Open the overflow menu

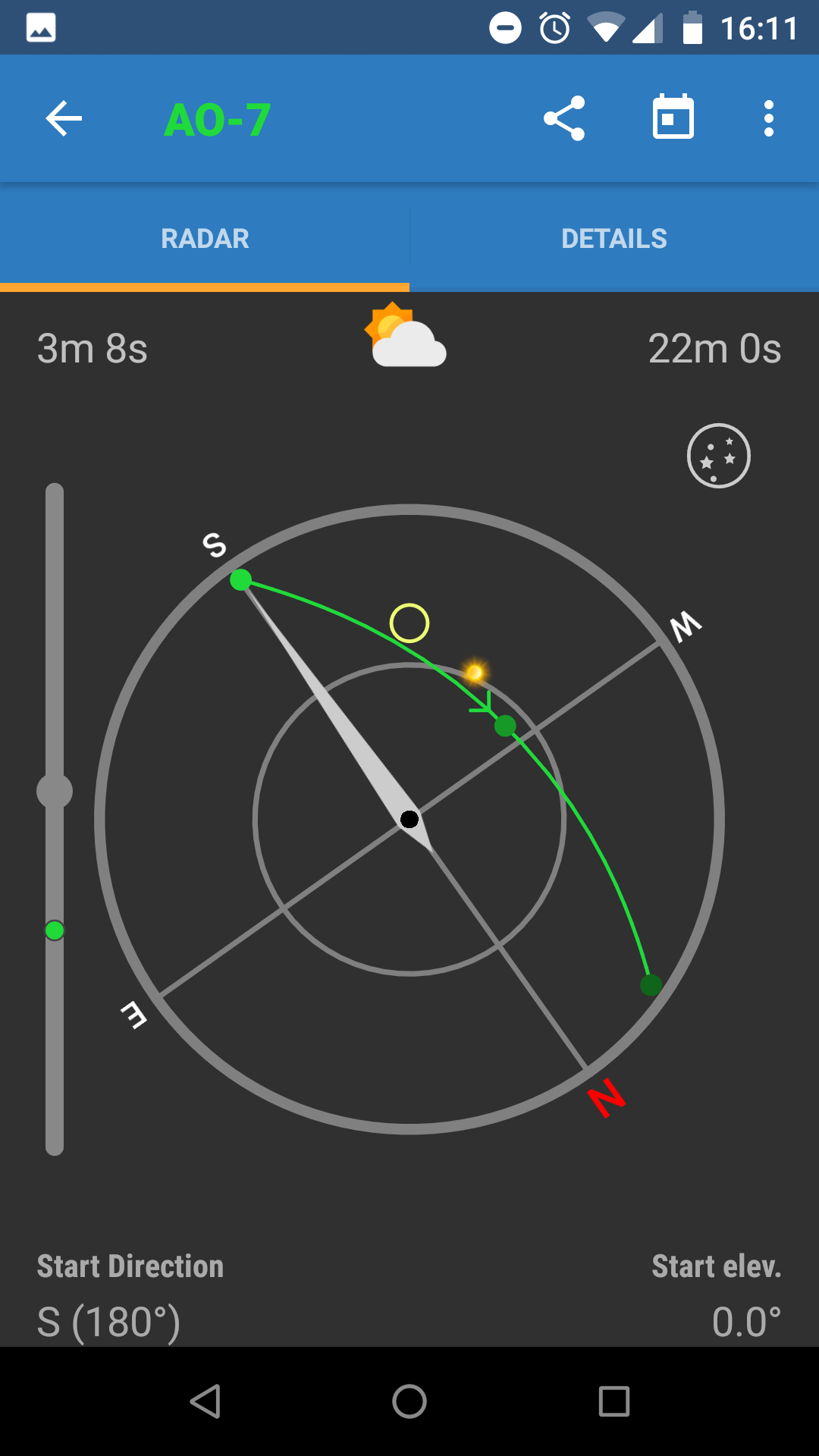click(769, 118)
